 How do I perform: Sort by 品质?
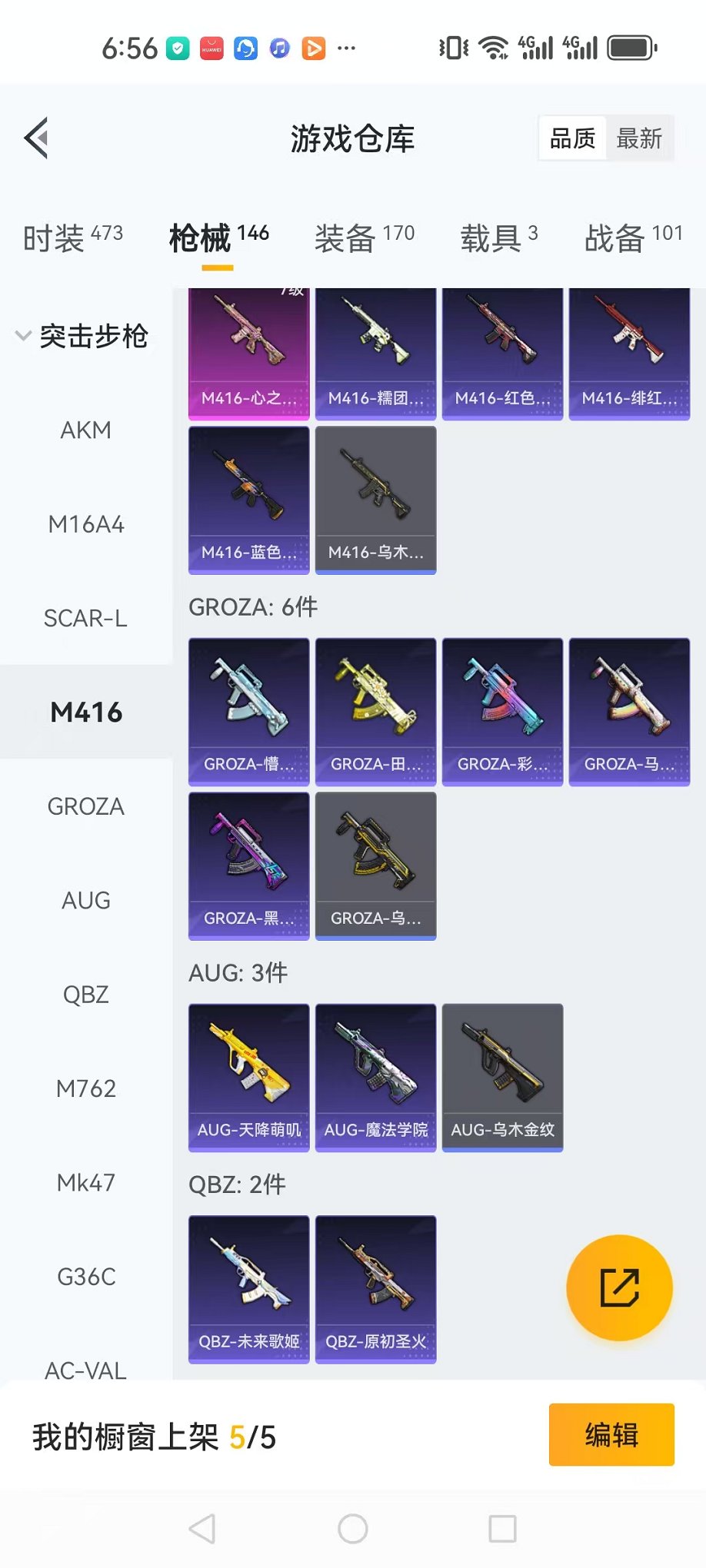572,139
